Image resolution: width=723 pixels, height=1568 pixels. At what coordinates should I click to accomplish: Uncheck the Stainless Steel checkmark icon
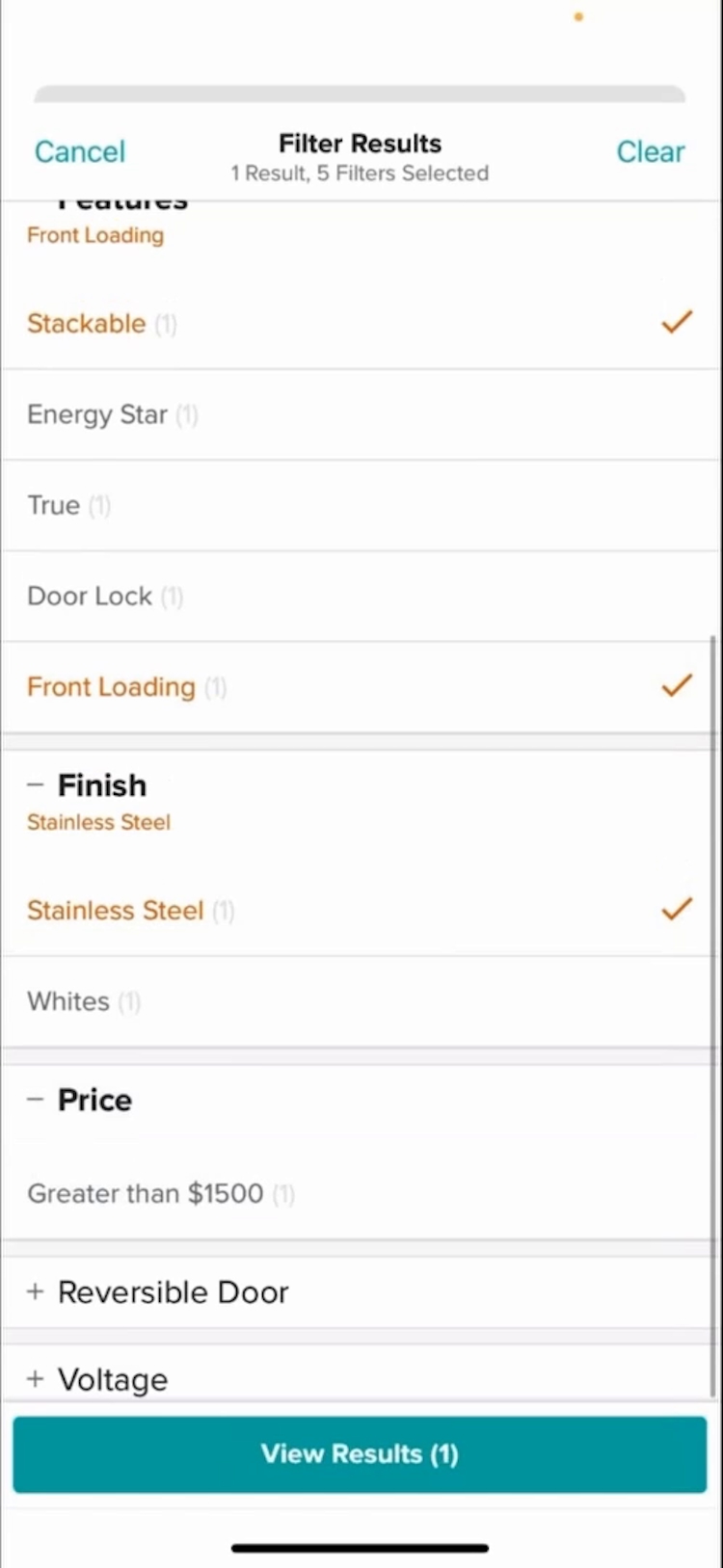[x=677, y=909]
